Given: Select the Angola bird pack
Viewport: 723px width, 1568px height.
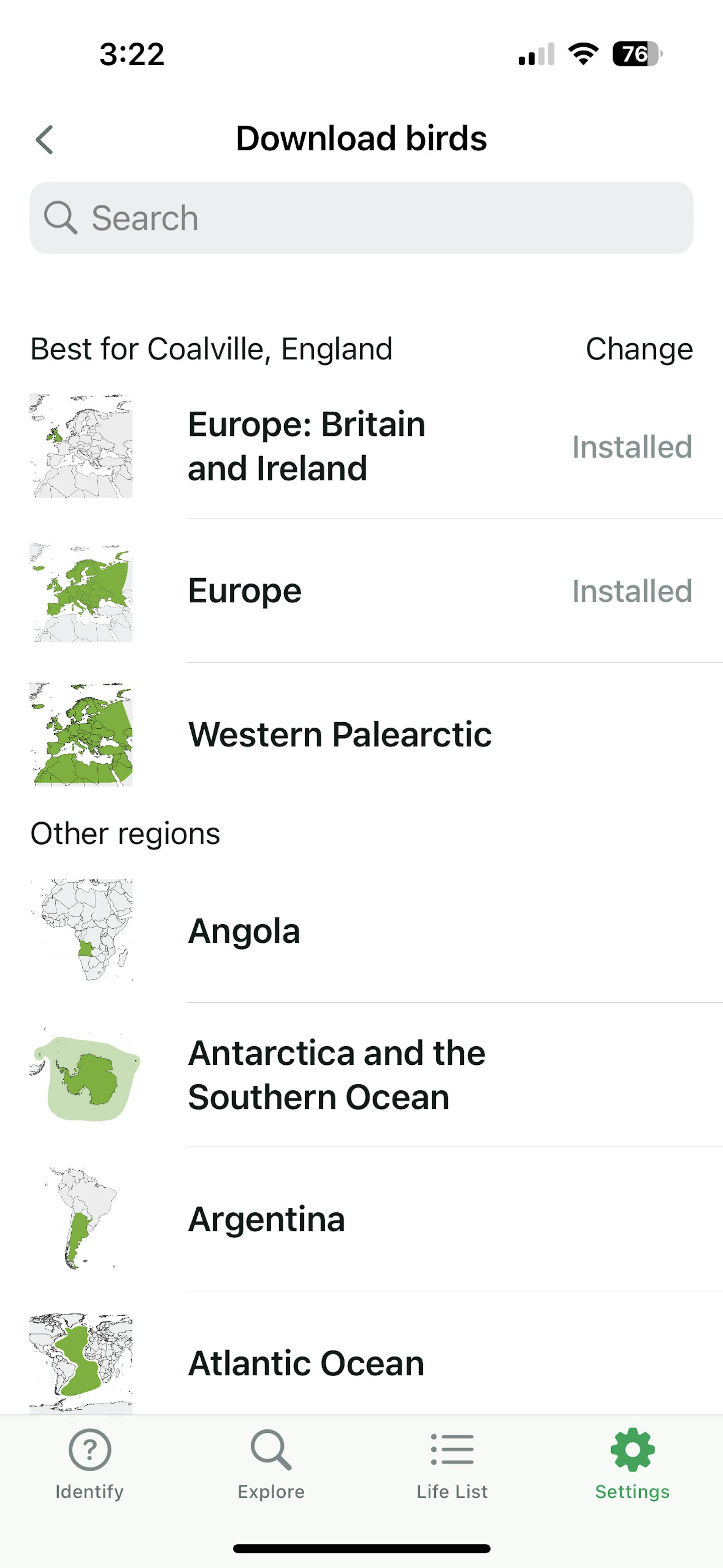Looking at the screenshot, I should [361, 931].
